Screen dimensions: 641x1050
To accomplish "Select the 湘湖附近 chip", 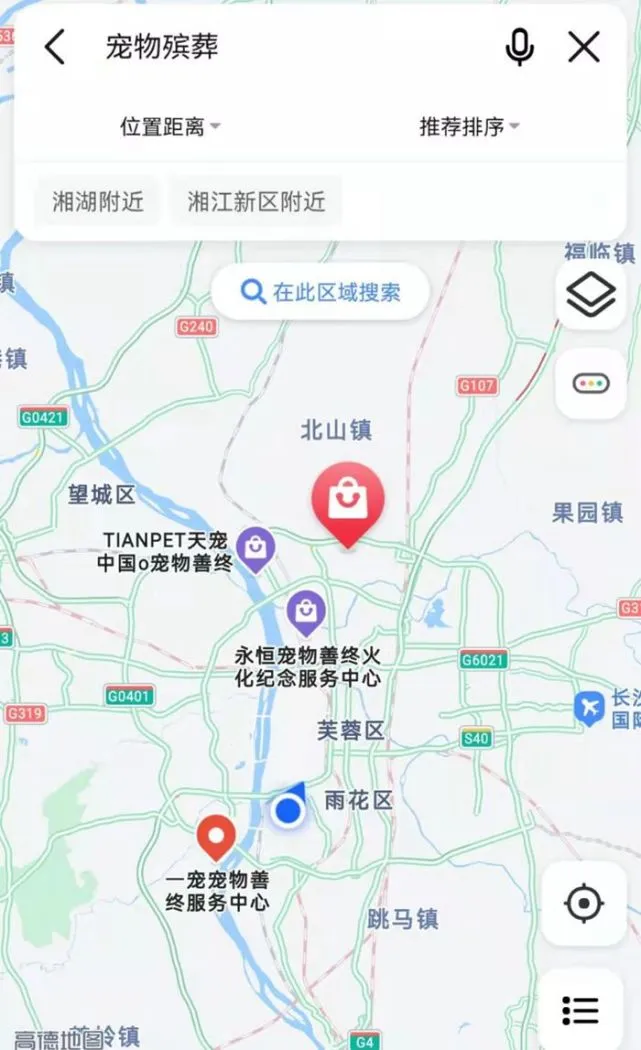I will (x=98, y=201).
